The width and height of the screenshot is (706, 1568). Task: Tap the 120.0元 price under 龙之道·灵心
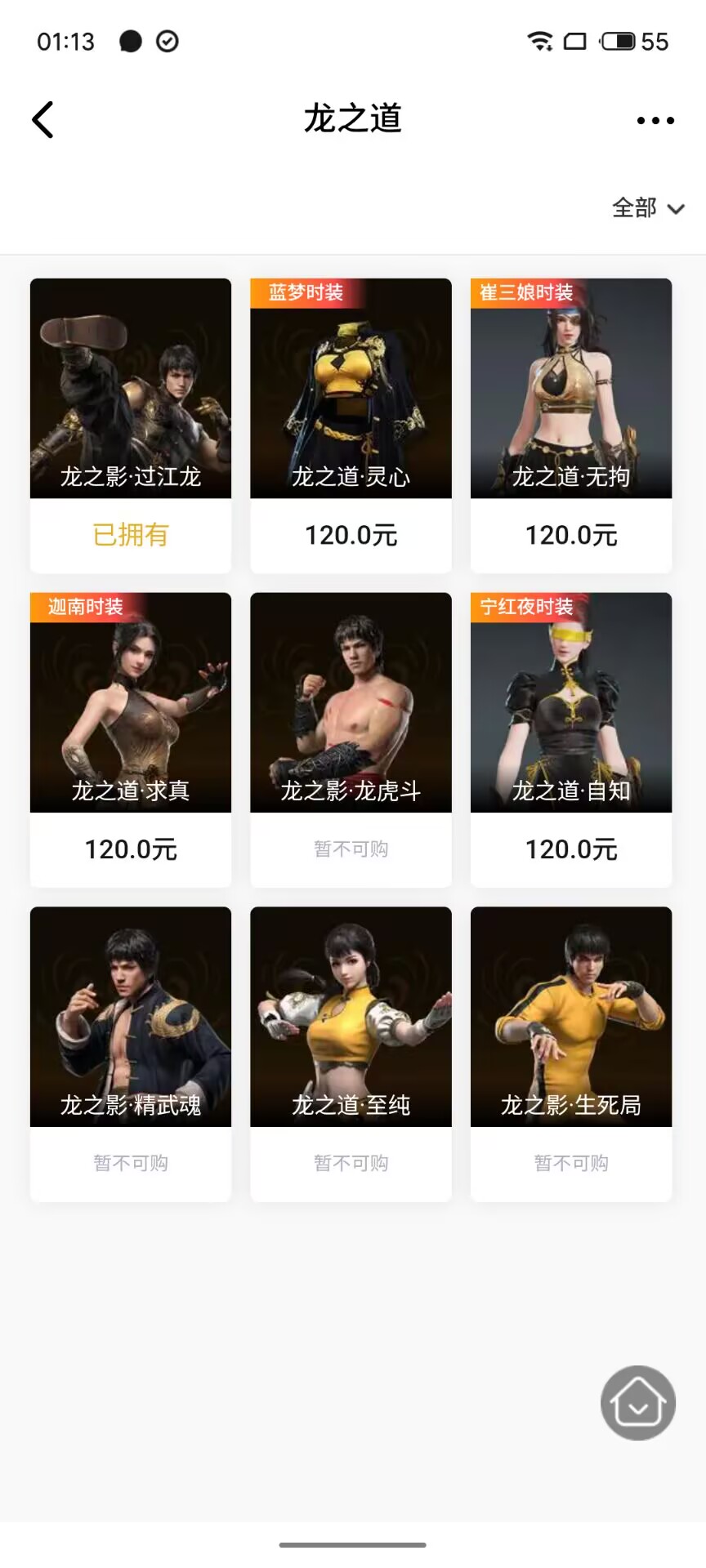[x=350, y=536]
